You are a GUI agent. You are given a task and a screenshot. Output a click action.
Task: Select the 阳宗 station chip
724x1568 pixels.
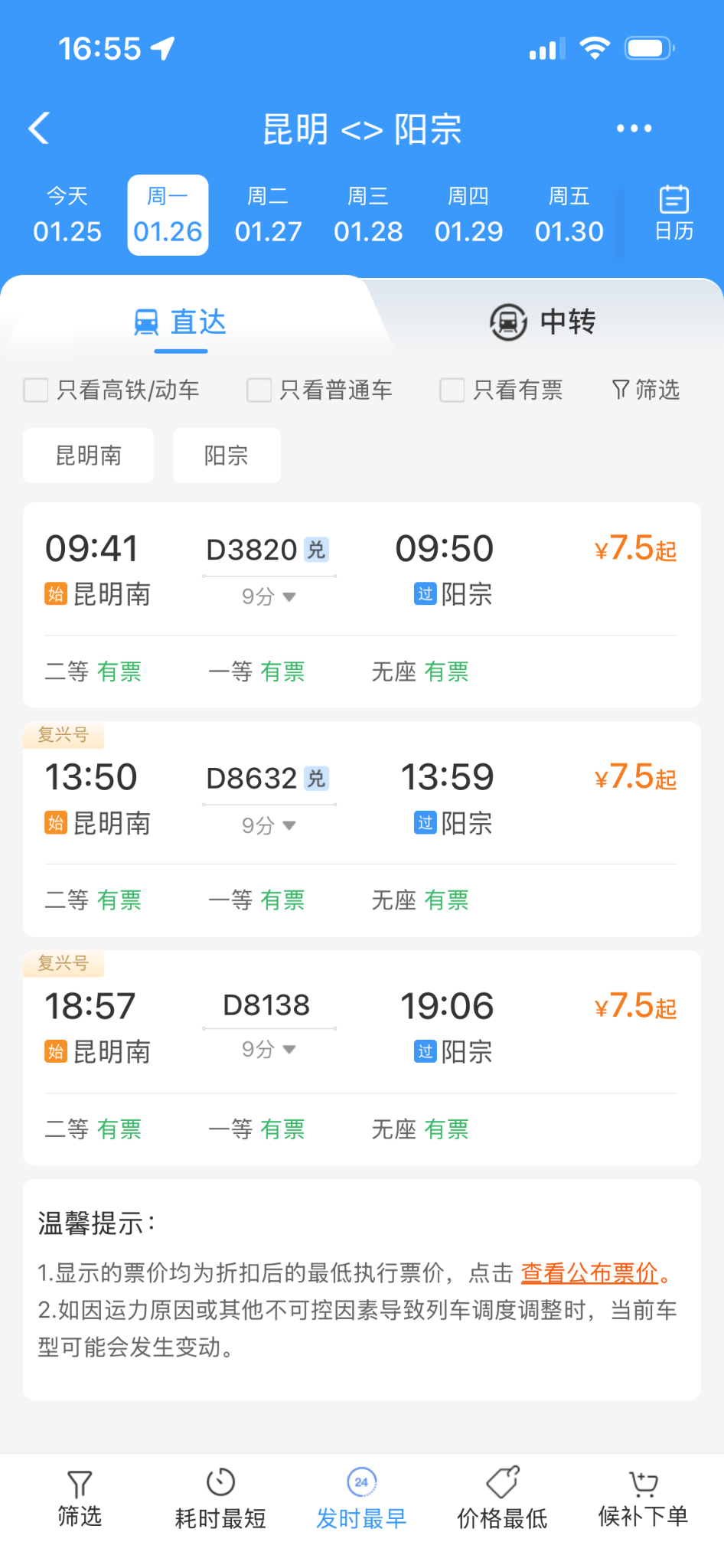click(x=227, y=456)
